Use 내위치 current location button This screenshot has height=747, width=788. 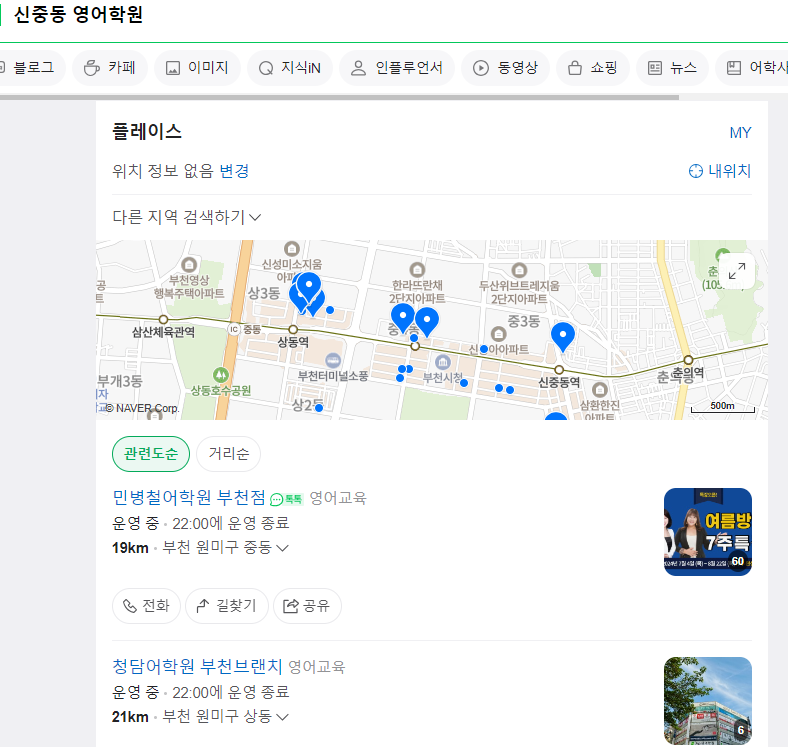coord(720,171)
